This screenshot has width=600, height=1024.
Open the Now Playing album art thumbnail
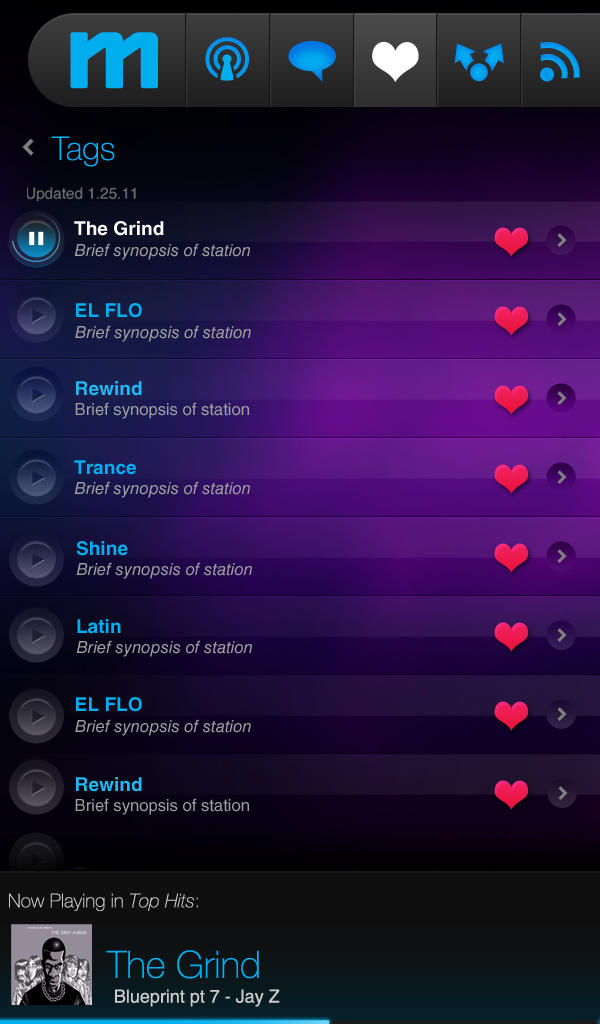tap(51, 964)
